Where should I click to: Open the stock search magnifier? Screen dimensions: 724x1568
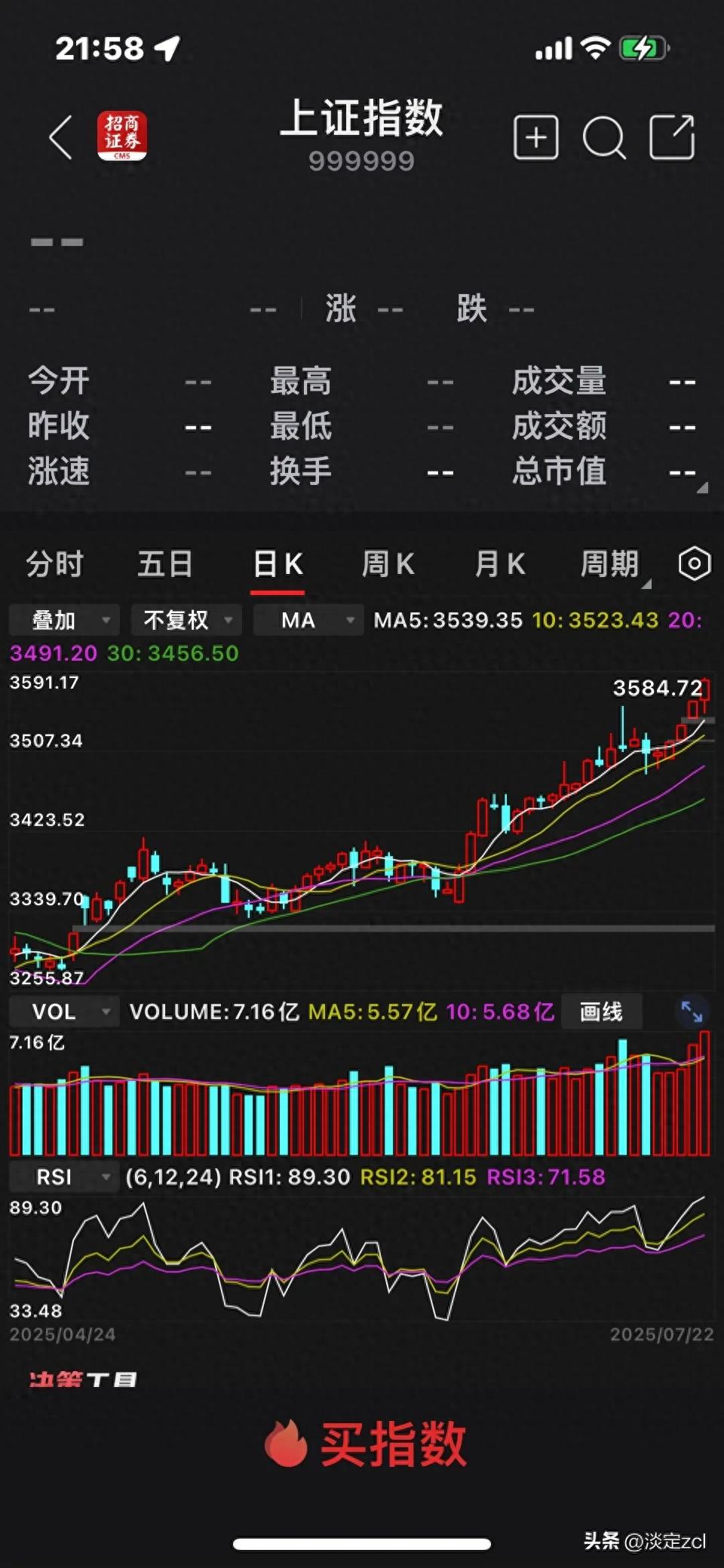coord(603,138)
